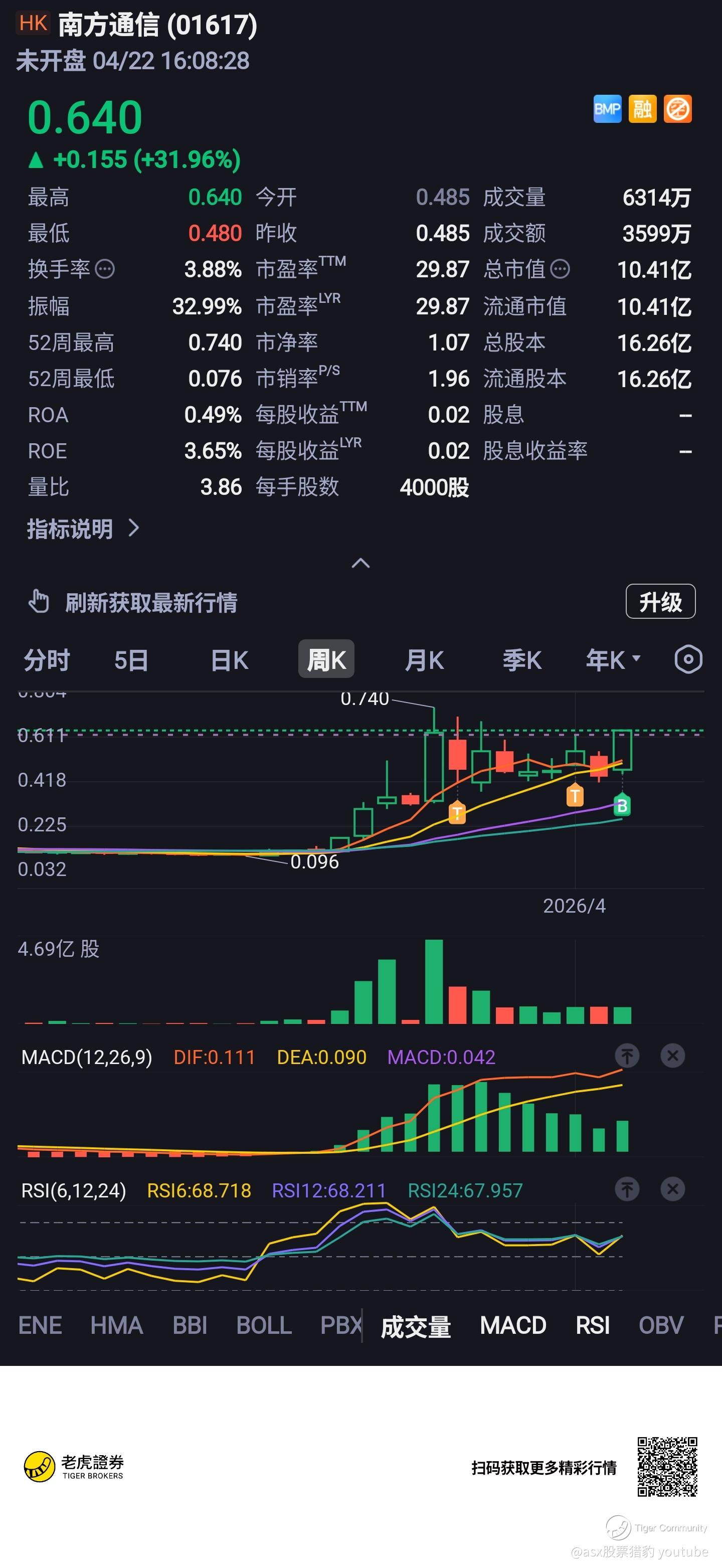Remove the RSI indicator panel
The height and width of the screenshot is (1568, 722).
(673, 1189)
